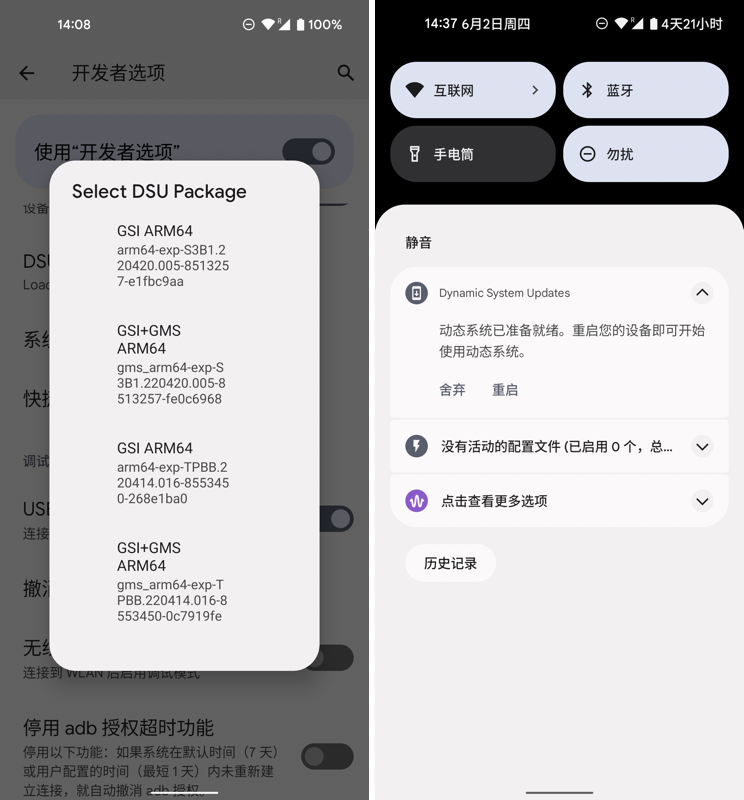Viewport: 744px width, 800px height.
Task: Open notification 历史记录
Action: 450,563
